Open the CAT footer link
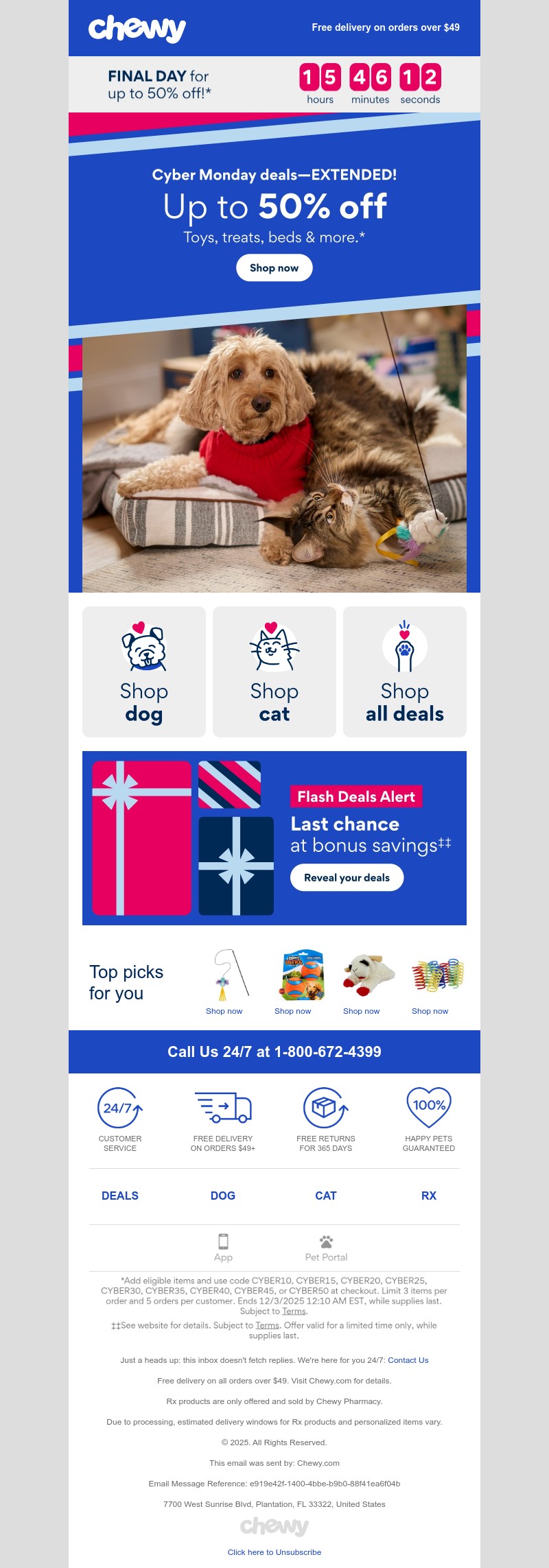Viewport: 549px width, 1568px height. [326, 1196]
